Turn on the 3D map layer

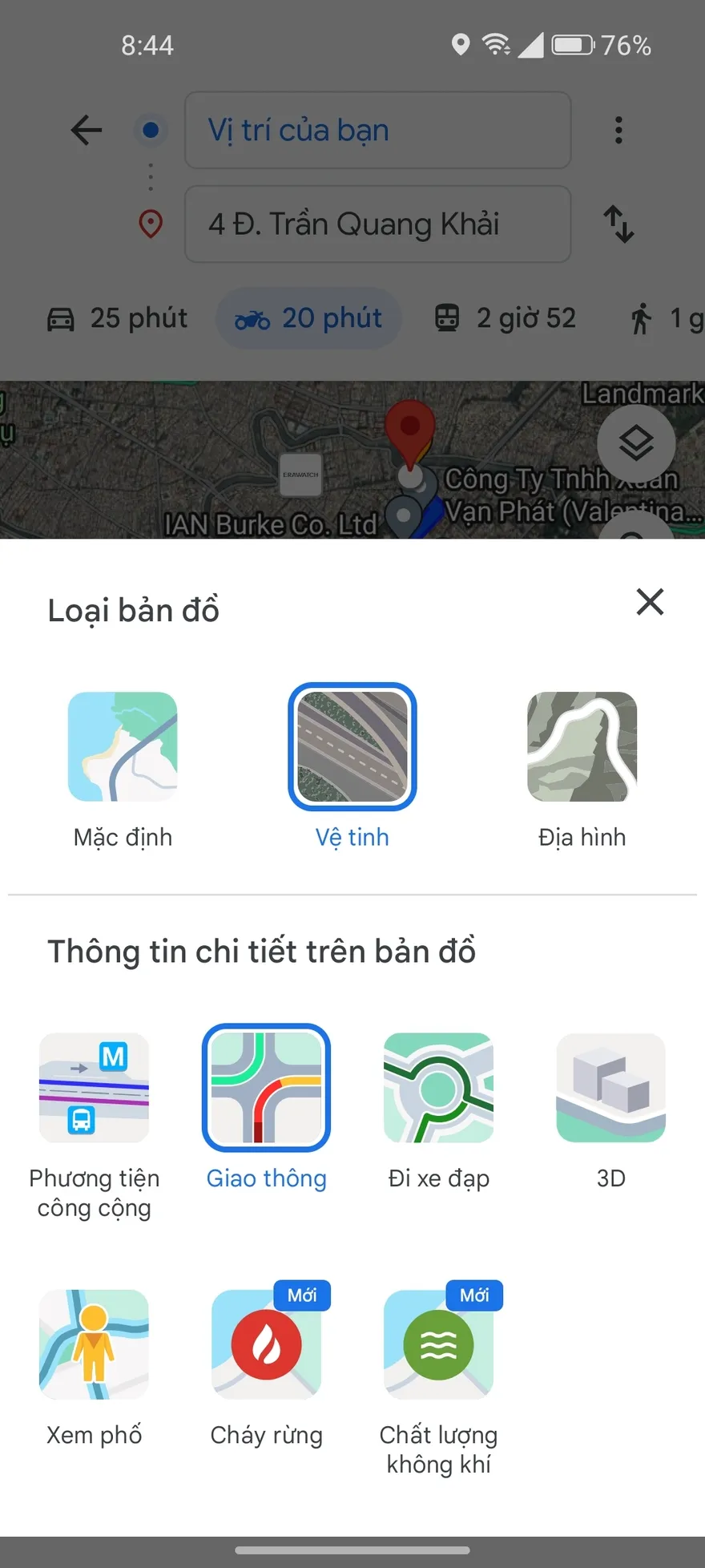610,1088
